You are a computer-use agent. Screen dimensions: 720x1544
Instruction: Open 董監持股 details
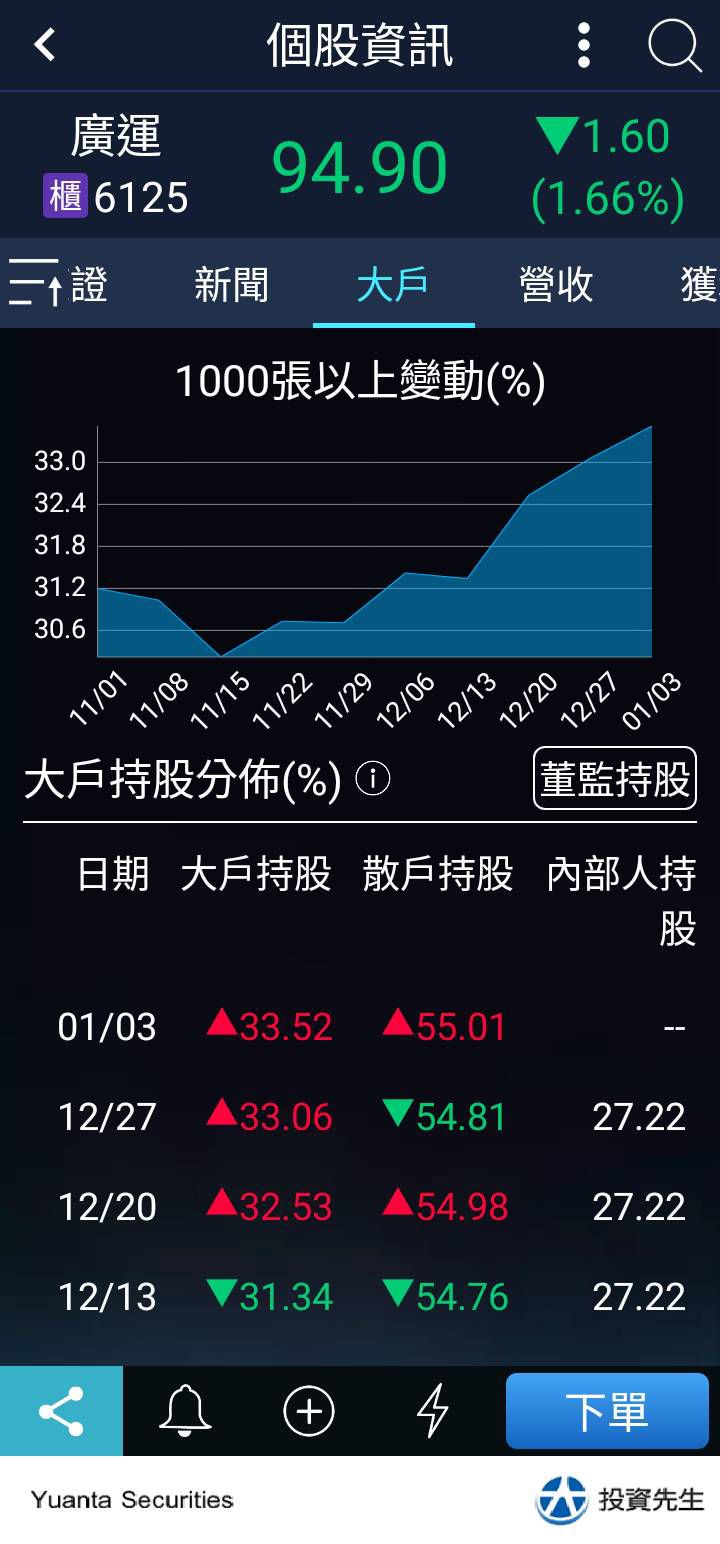[615, 778]
